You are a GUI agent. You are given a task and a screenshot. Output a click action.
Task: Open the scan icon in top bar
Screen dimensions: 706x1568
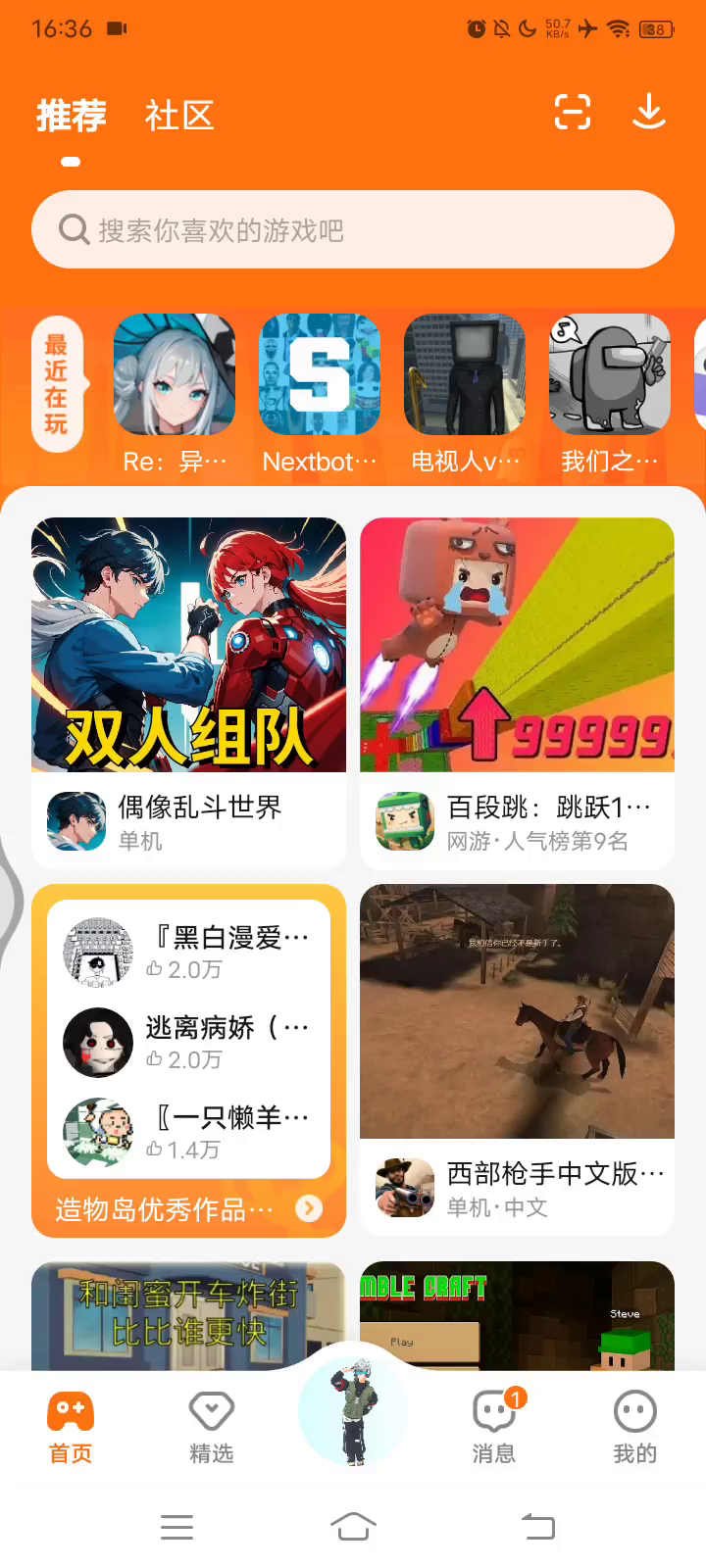[573, 112]
